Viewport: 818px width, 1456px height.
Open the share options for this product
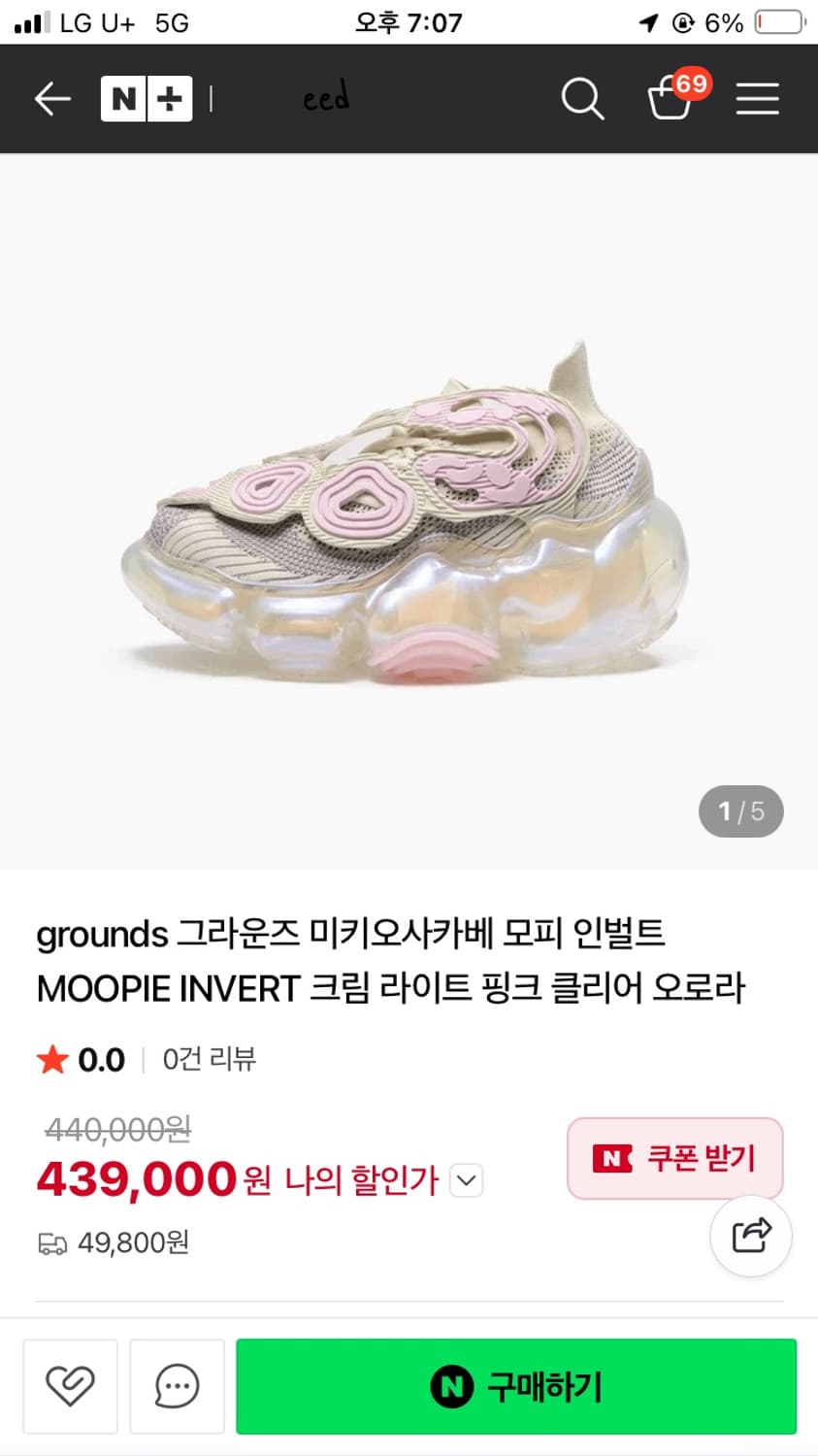pyautogui.click(x=751, y=1236)
